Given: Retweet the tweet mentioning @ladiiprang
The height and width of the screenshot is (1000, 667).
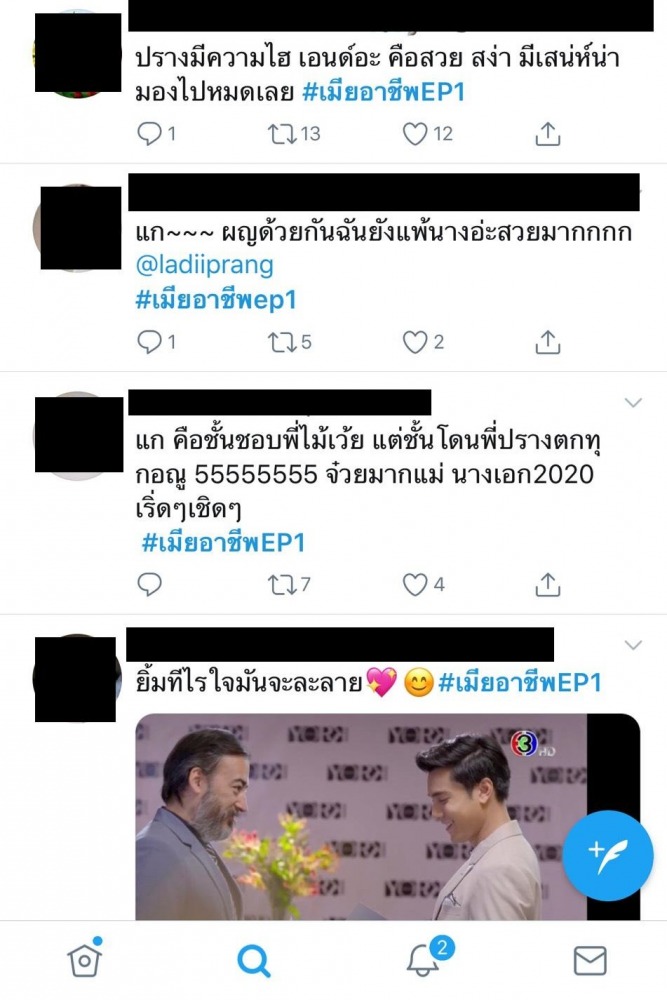Looking at the screenshot, I should click(283, 342).
